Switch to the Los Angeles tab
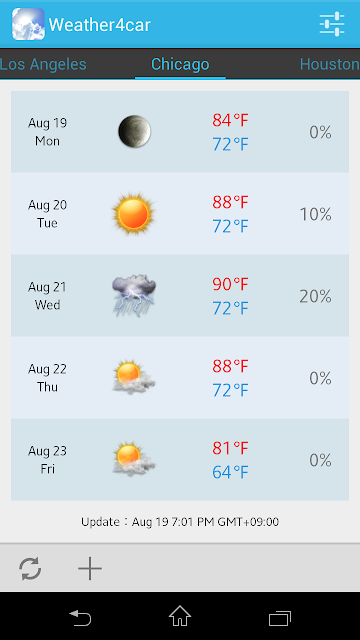The width and height of the screenshot is (360, 640). (x=43, y=64)
